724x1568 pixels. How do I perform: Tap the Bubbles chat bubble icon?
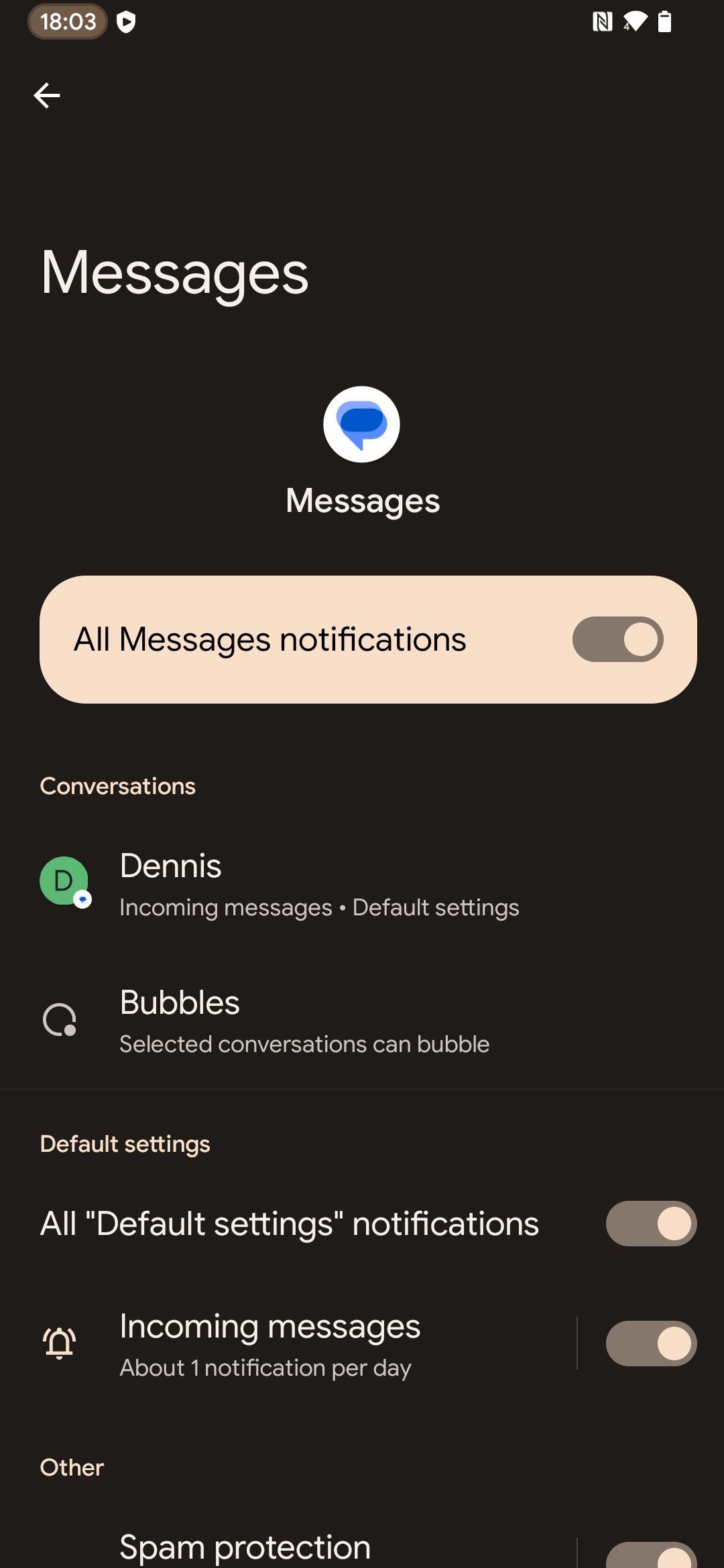tap(61, 1019)
